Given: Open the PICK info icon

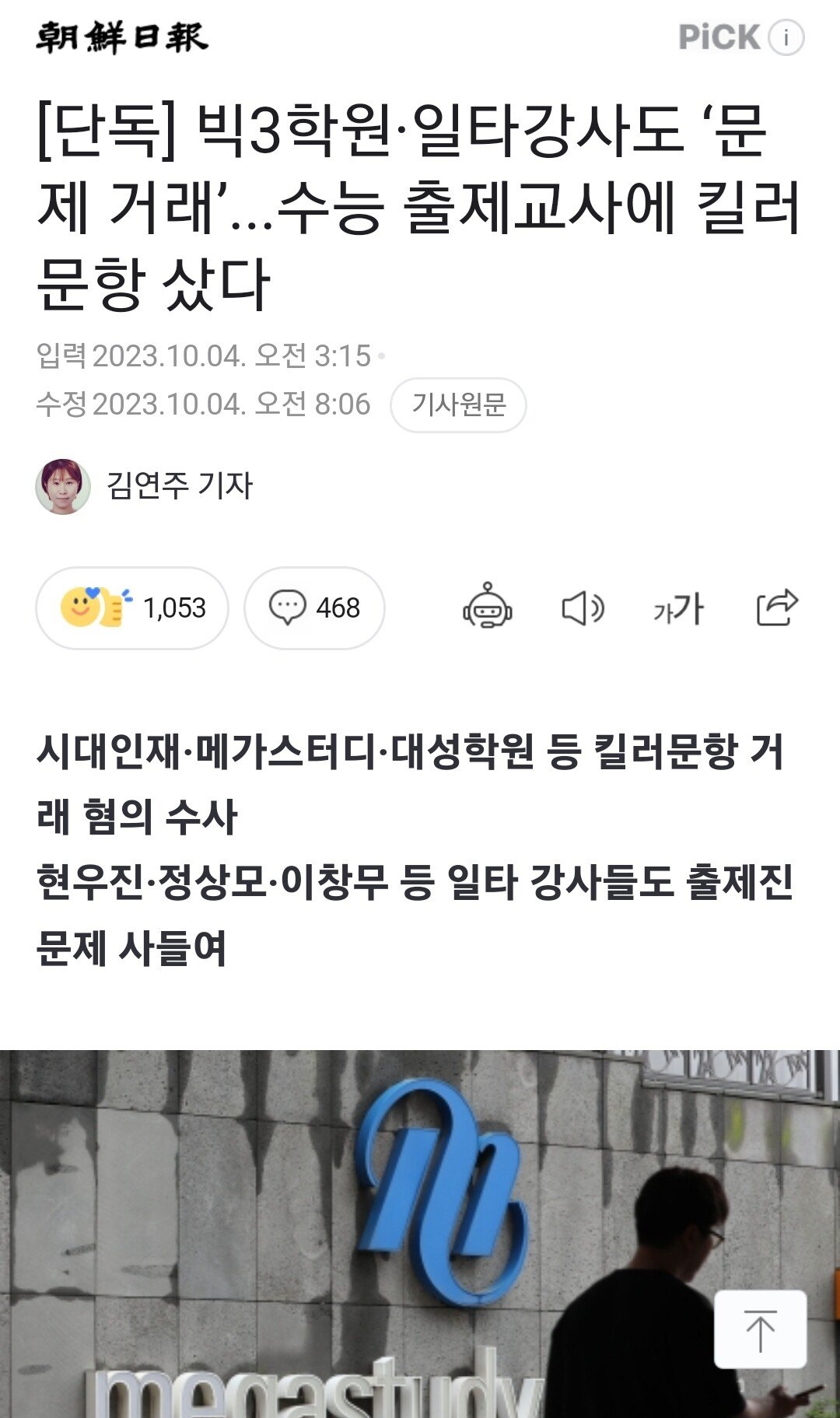Looking at the screenshot, I should coord(786,37).
